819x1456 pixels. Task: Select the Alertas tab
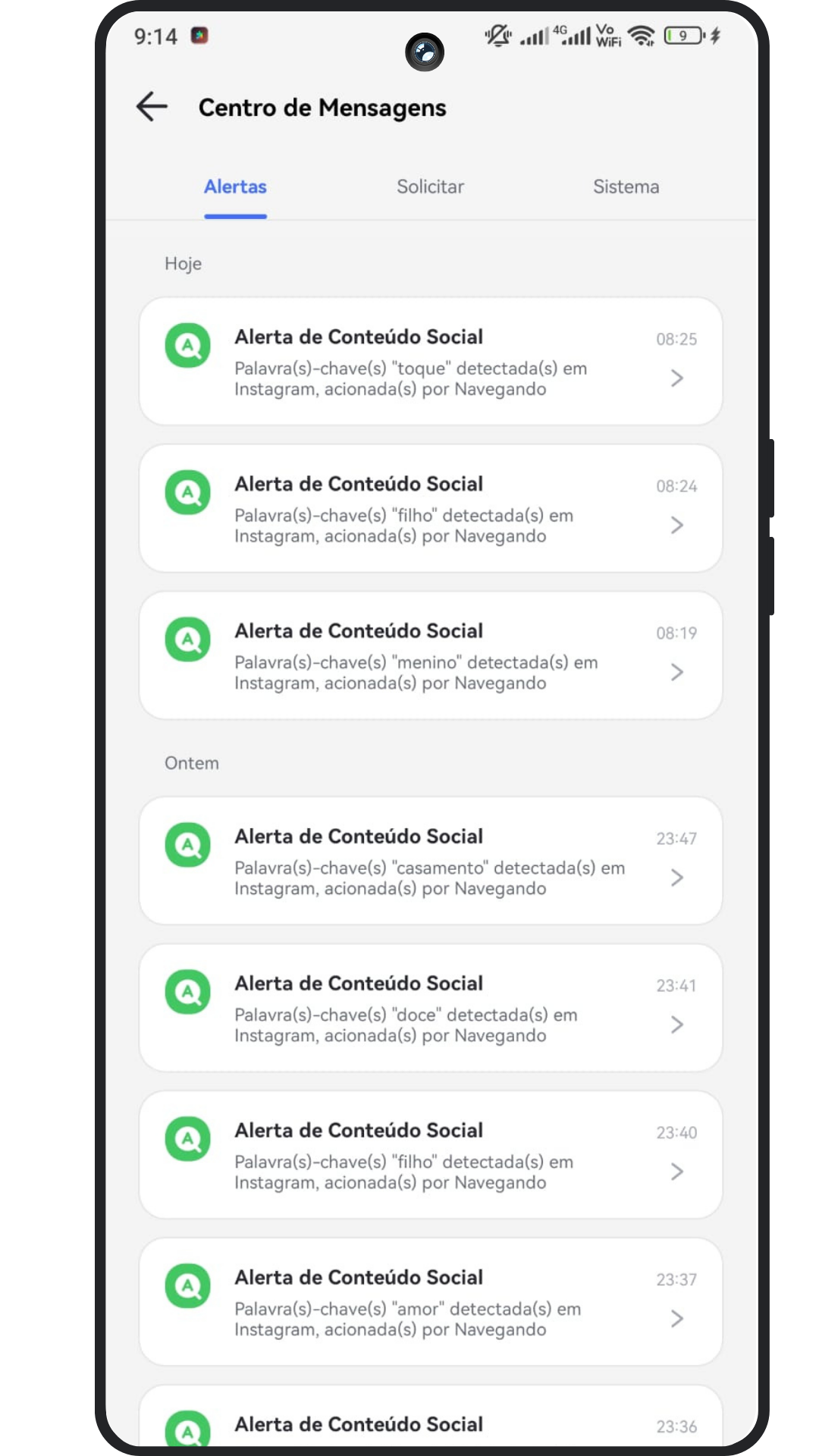235,187
